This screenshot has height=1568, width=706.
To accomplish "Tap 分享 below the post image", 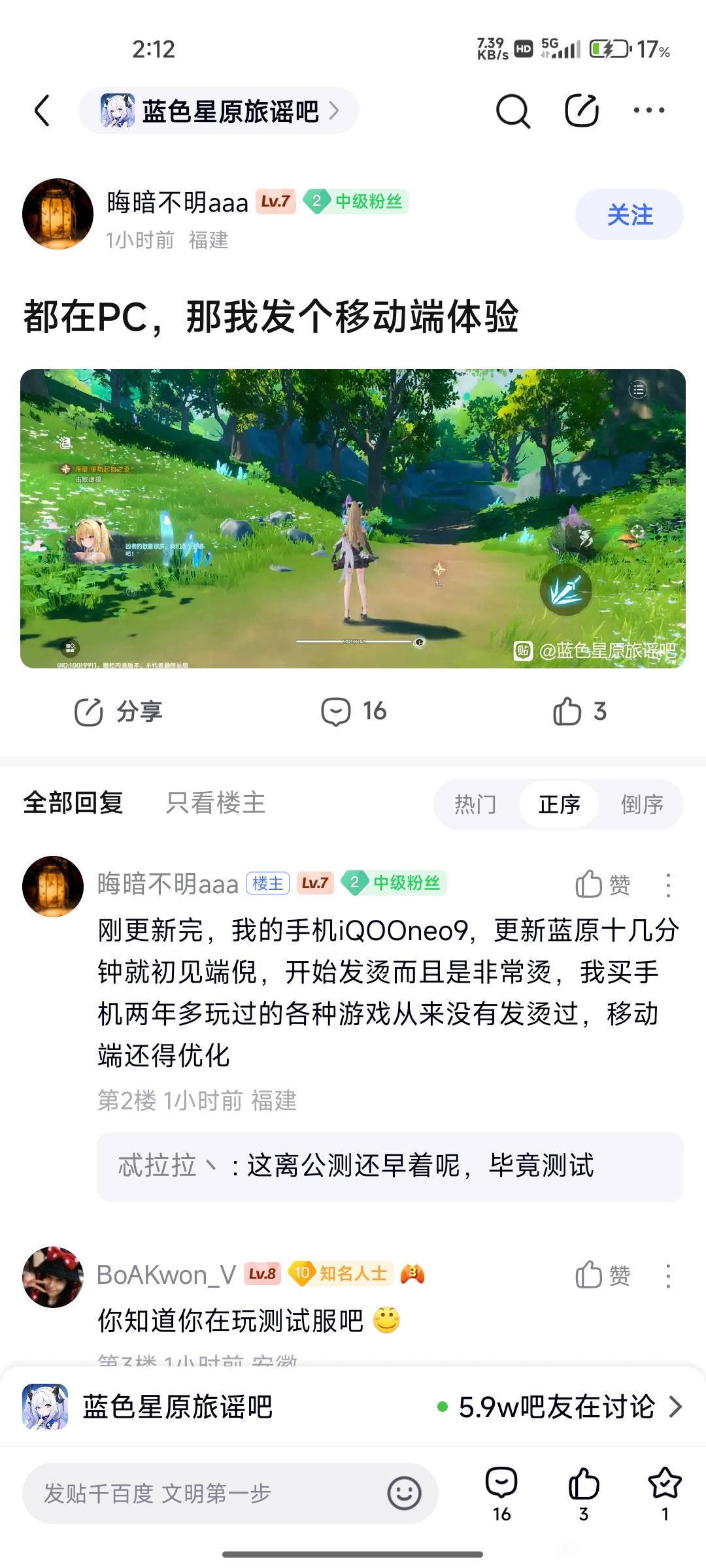I will point(118,711).
